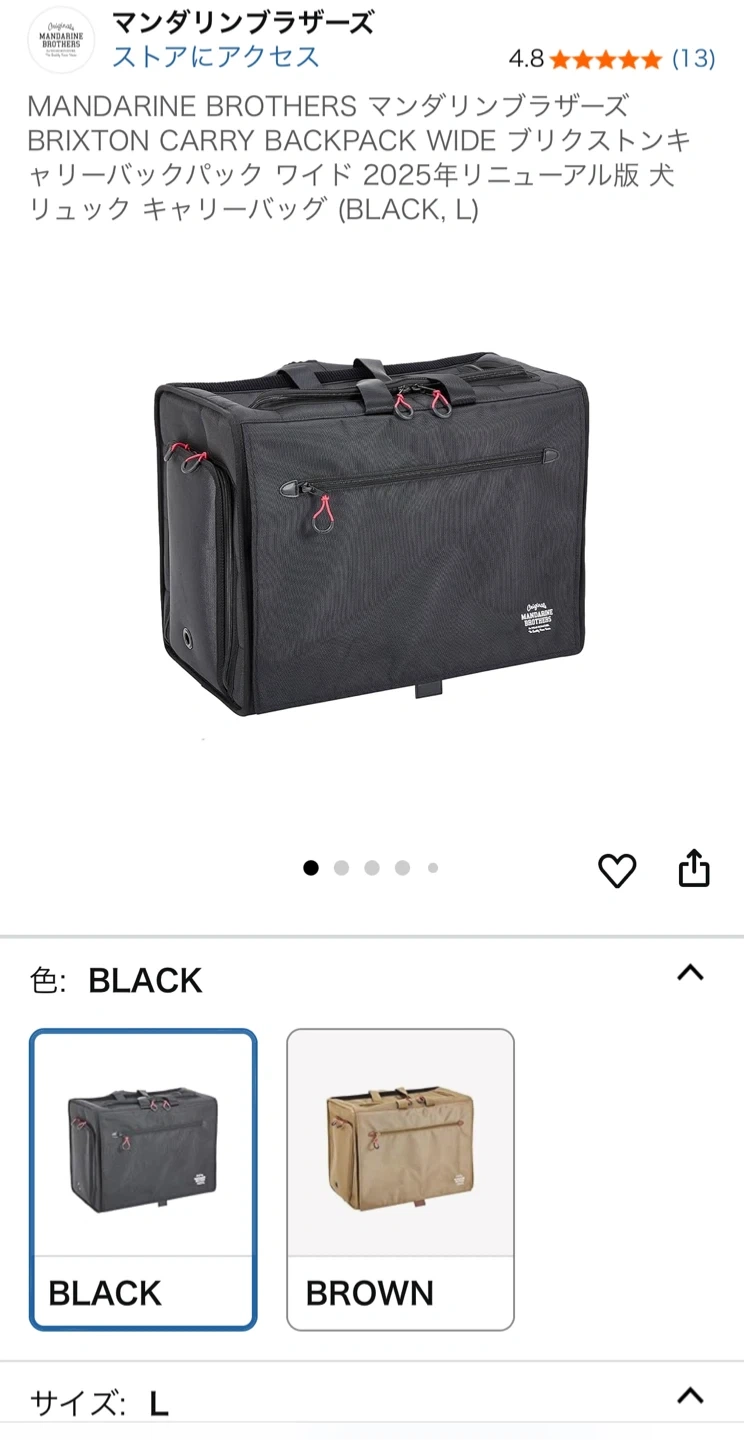744x1440 pixels.
Task: Open the マンダリンブラザーズ brand logo
Action: [x=60, y=40]
